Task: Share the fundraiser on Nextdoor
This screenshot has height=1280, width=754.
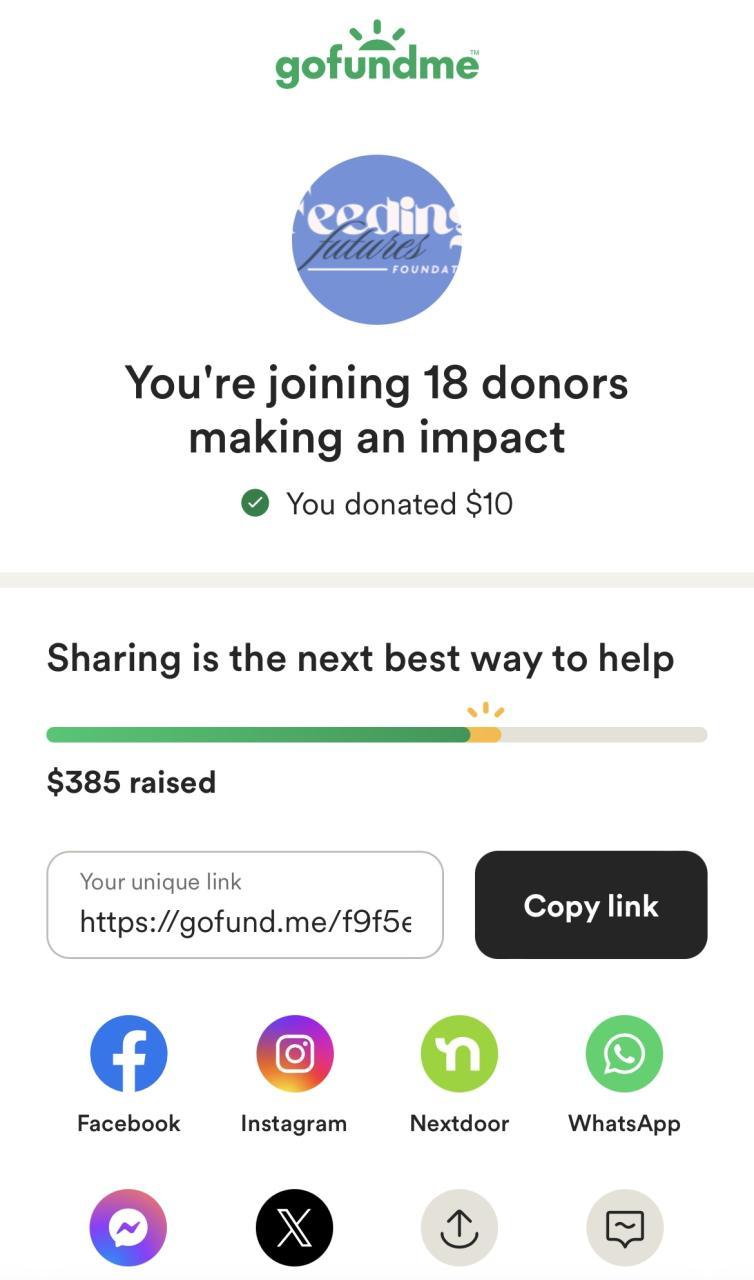Action: pyautogui.click(x=459, y=1054)
